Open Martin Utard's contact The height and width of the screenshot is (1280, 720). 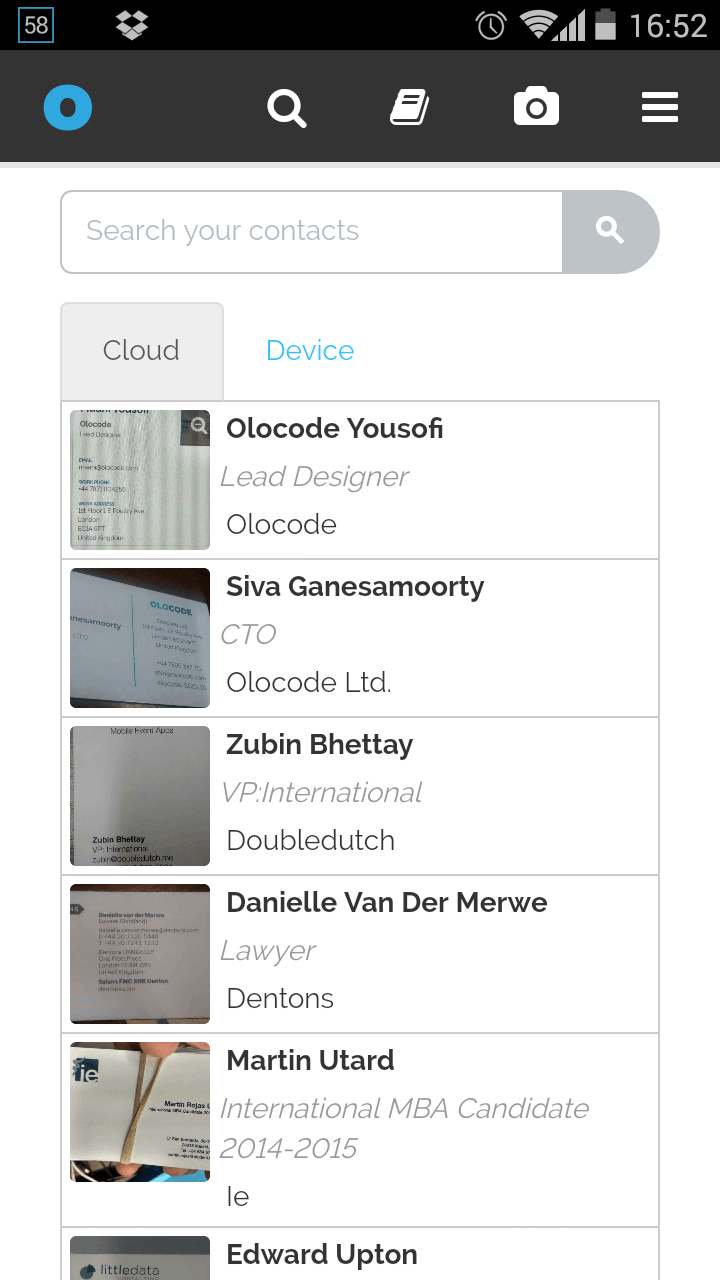click(x=360, y=1130)
